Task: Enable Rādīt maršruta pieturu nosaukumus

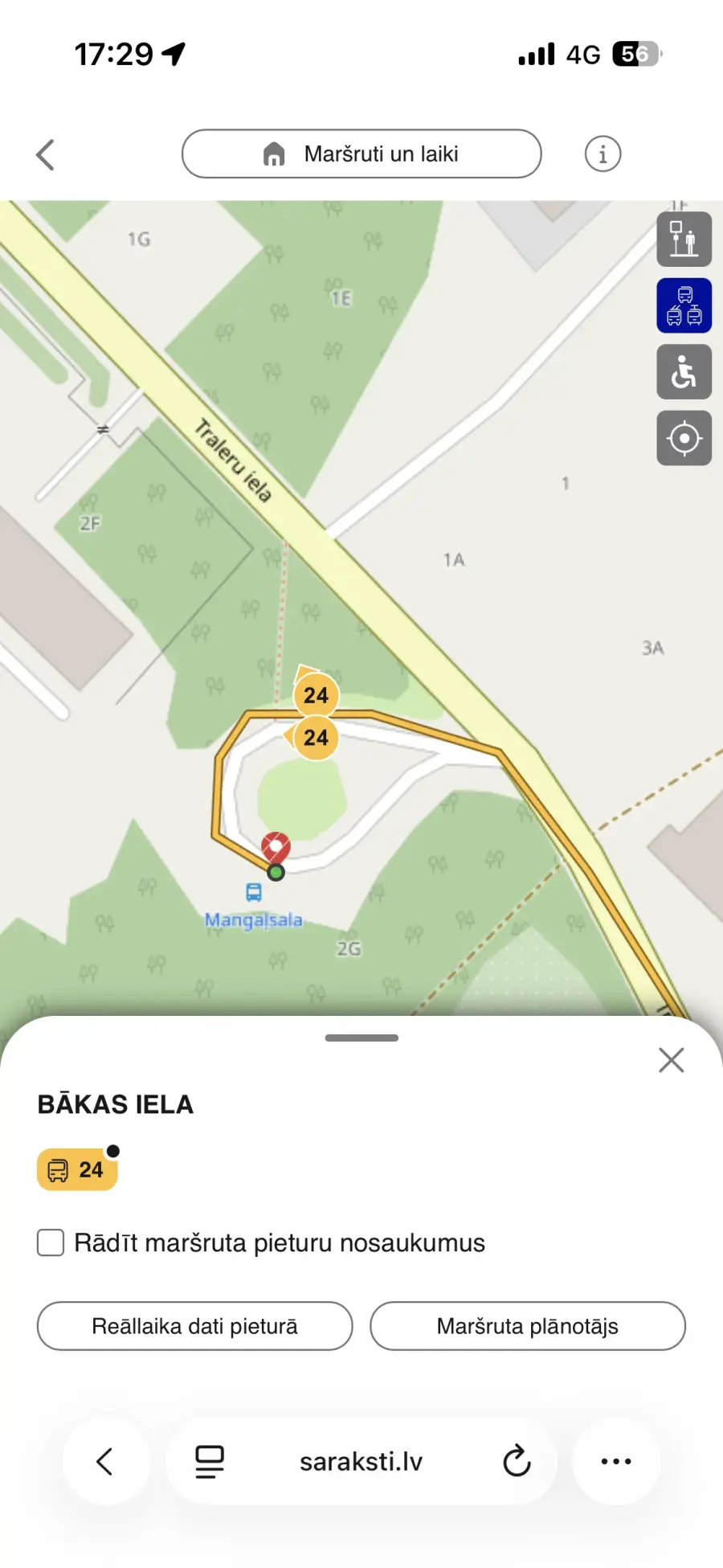Action: coord(51,1243)
